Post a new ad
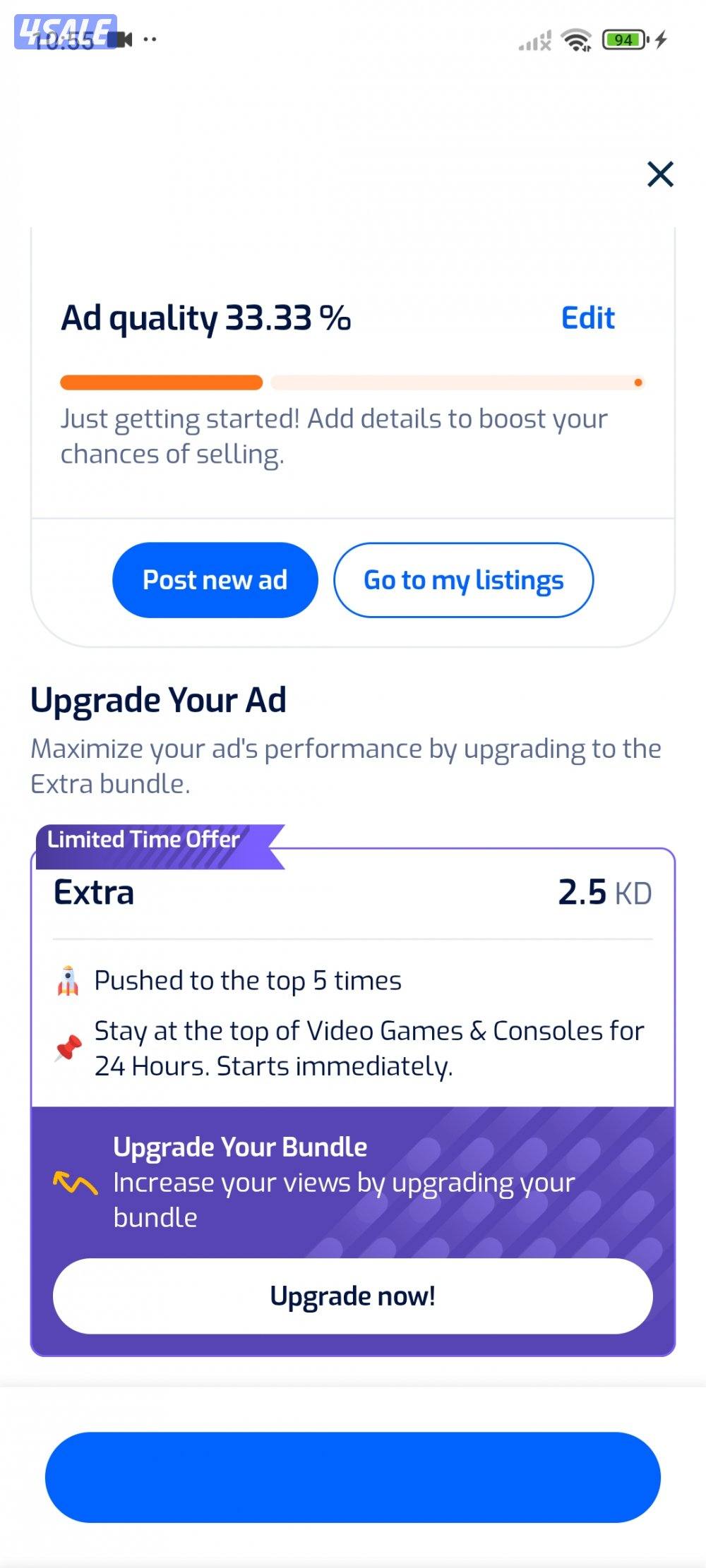The height and width of the screenshot is (1568, 706). pos(215,580)
